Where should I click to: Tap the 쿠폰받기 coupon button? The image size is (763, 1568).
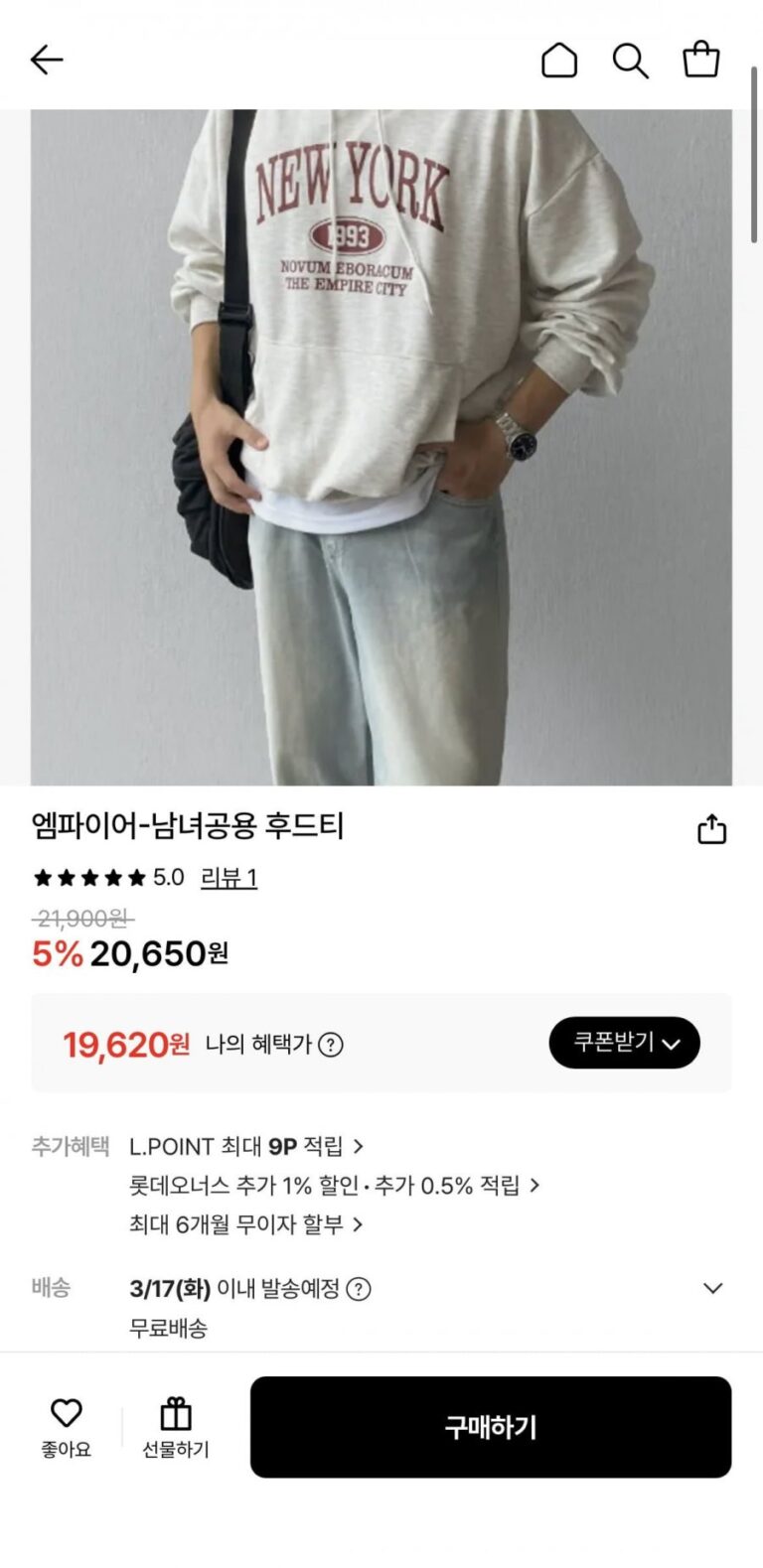624,1043
